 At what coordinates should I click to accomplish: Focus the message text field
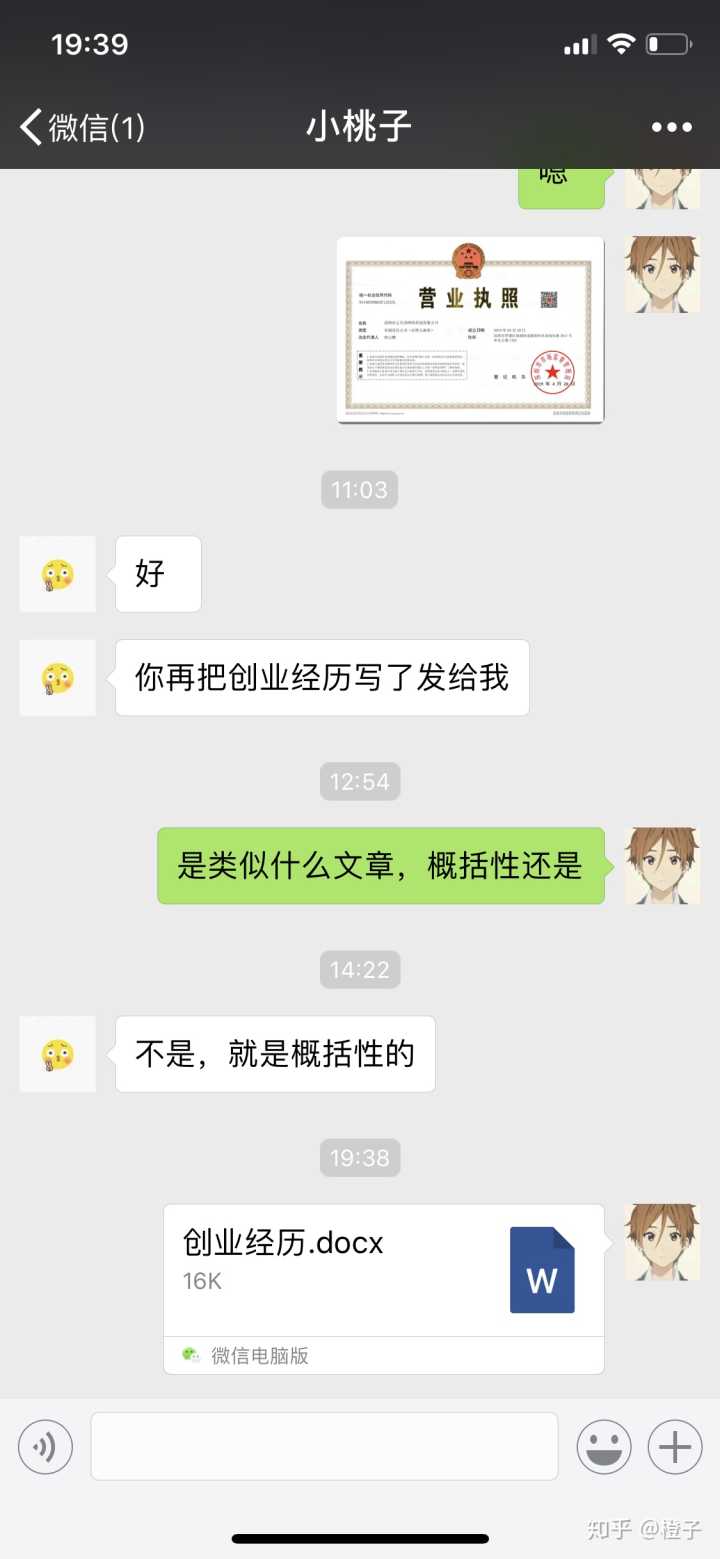pos(324,1446)
